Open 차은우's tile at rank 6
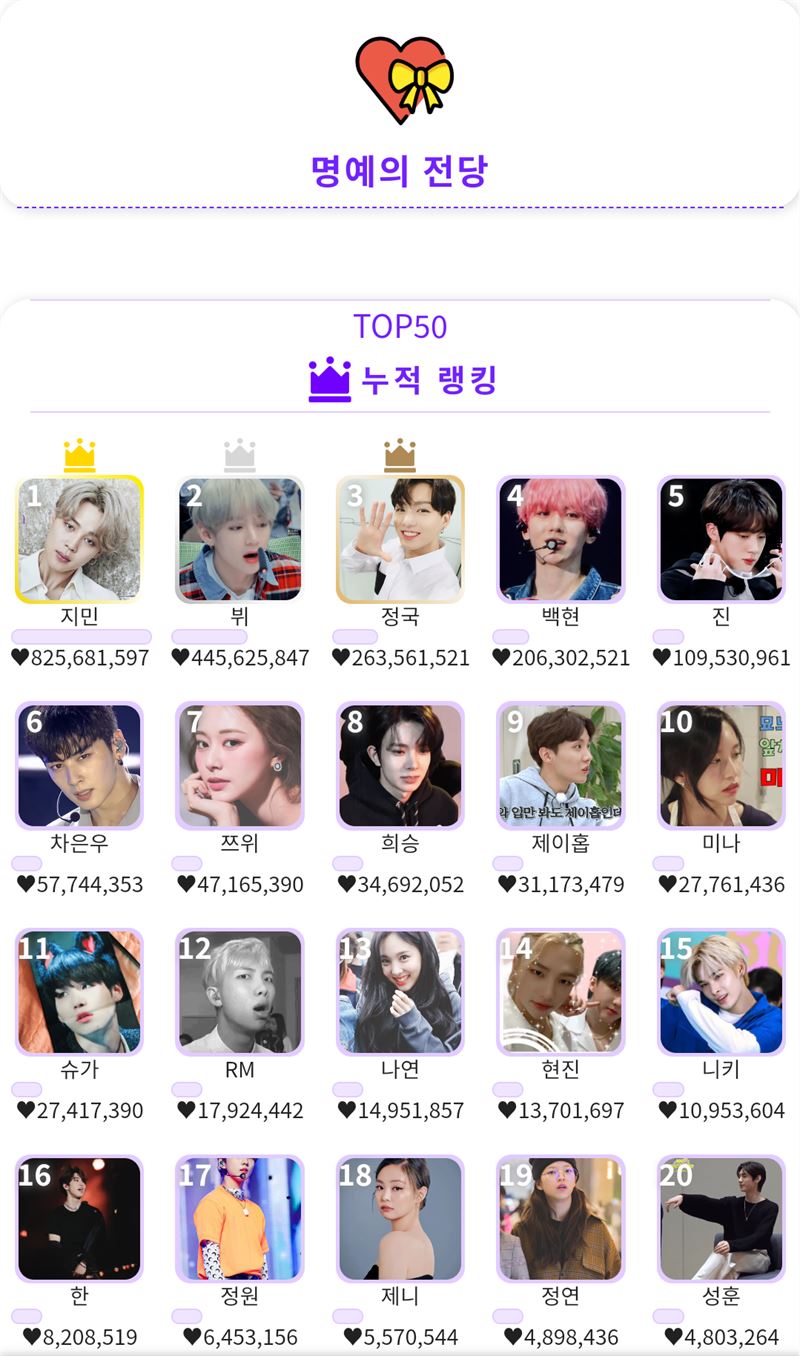 tap(80, 766)
